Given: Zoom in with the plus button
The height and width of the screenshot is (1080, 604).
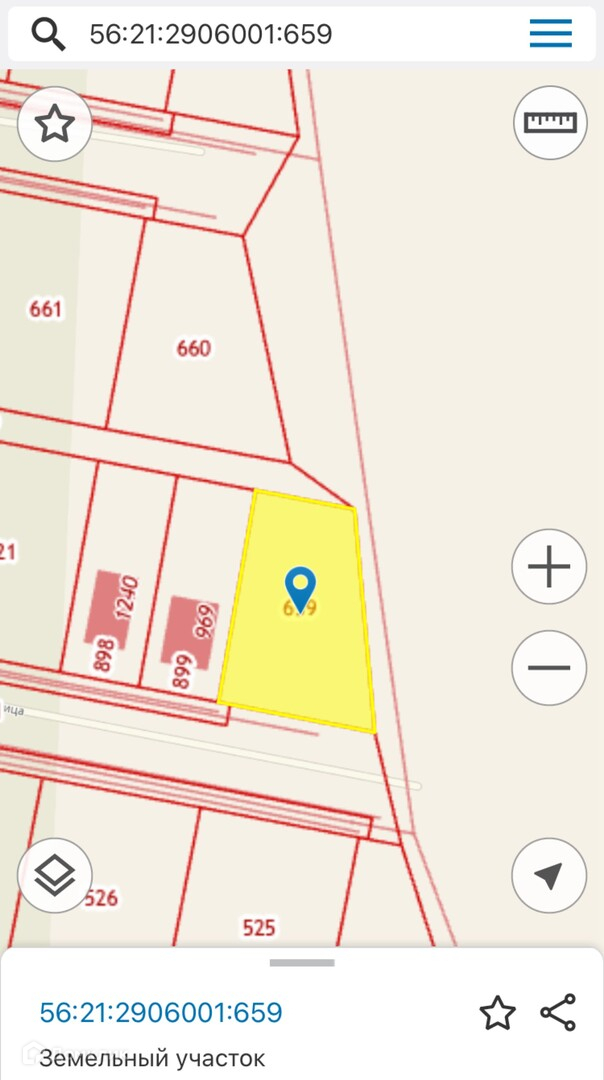Looking at the screenshot, I should (548, 567).
